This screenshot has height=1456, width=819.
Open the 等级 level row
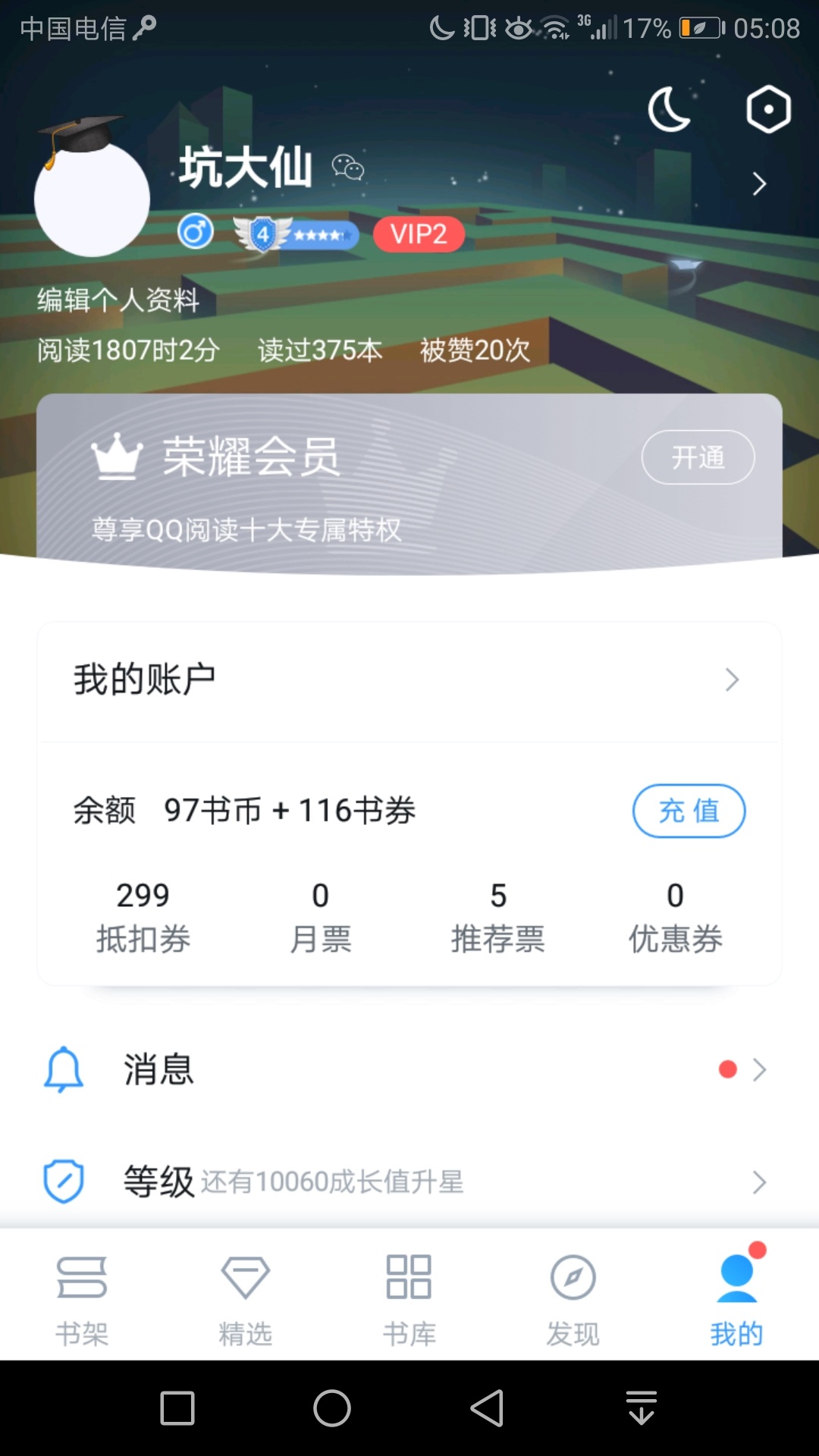click(x=409, y=1181)
